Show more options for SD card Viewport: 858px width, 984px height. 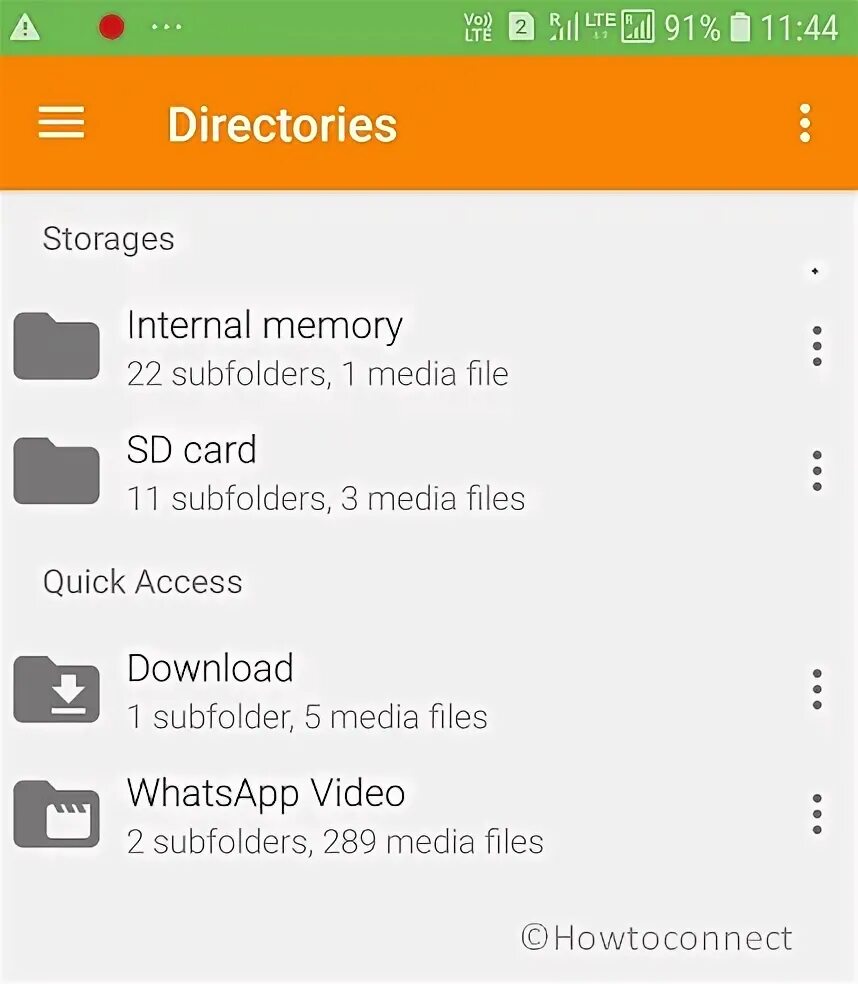click(x=816, y=470)
